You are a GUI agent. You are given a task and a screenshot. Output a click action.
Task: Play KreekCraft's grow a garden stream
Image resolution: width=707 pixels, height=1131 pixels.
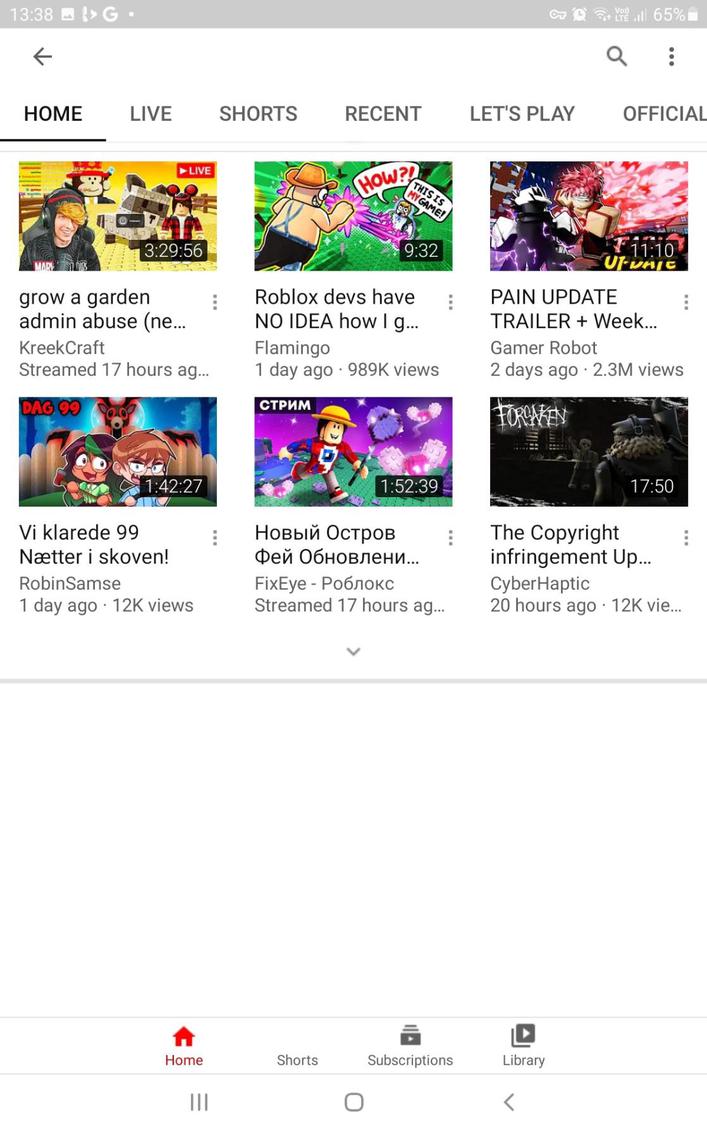tap(118, 216)
